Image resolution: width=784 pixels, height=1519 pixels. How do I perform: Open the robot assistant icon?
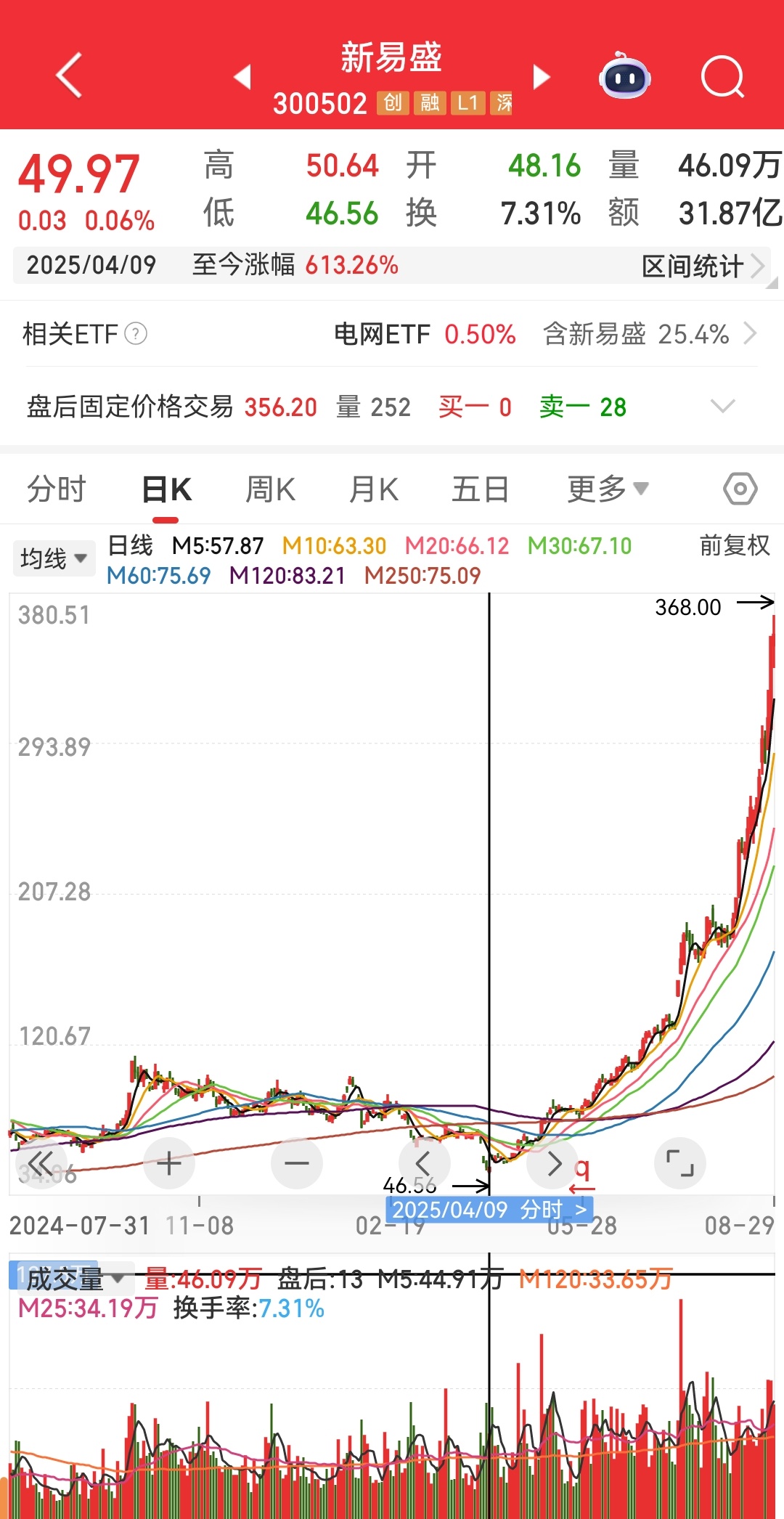pos(624,76)
